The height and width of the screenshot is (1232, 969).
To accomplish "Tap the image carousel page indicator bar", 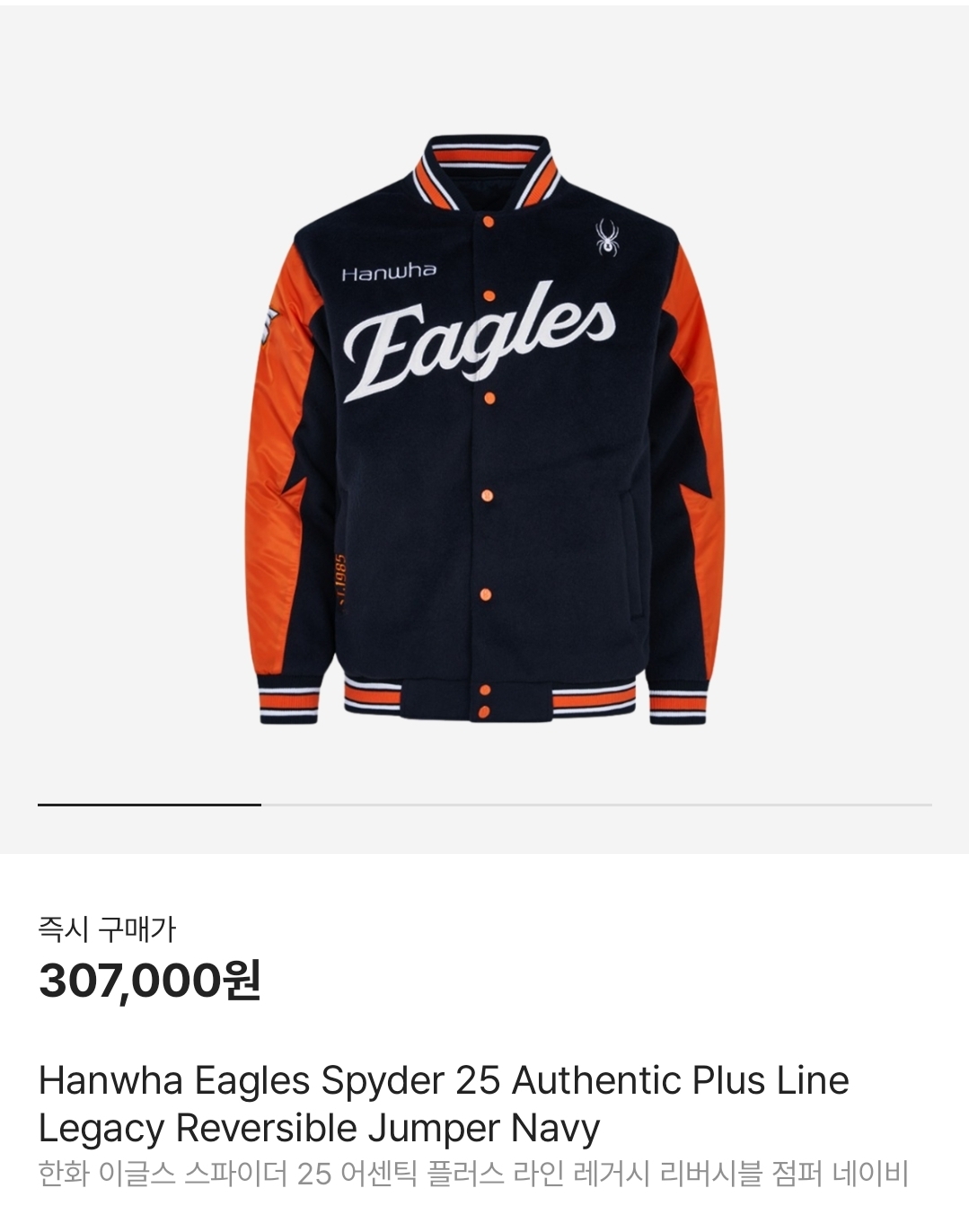I will point(485,805).
